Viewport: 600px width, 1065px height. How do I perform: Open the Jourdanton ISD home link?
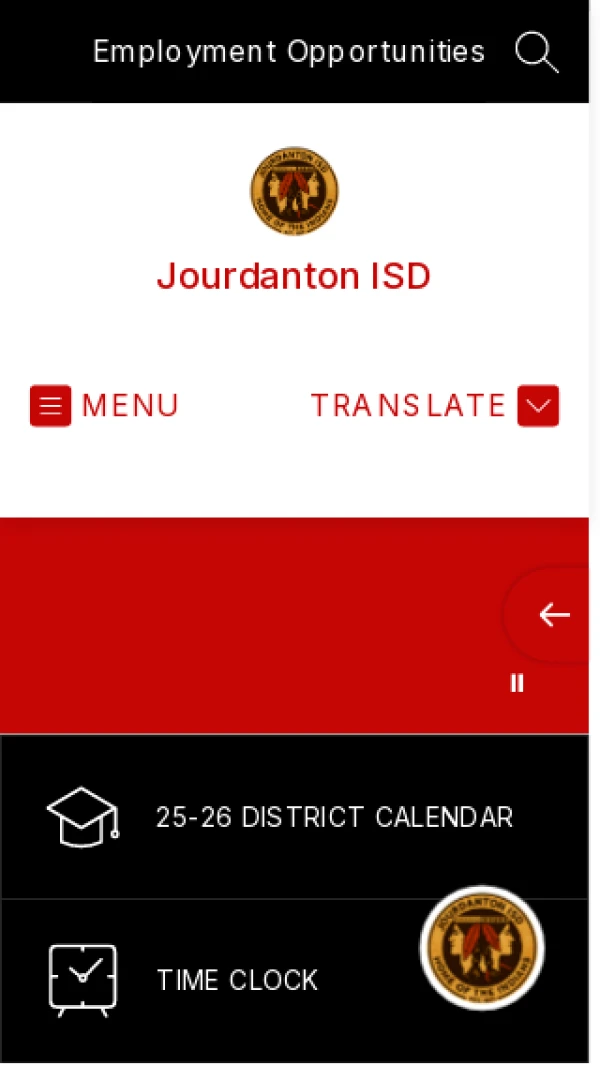[x=294, y=275]
